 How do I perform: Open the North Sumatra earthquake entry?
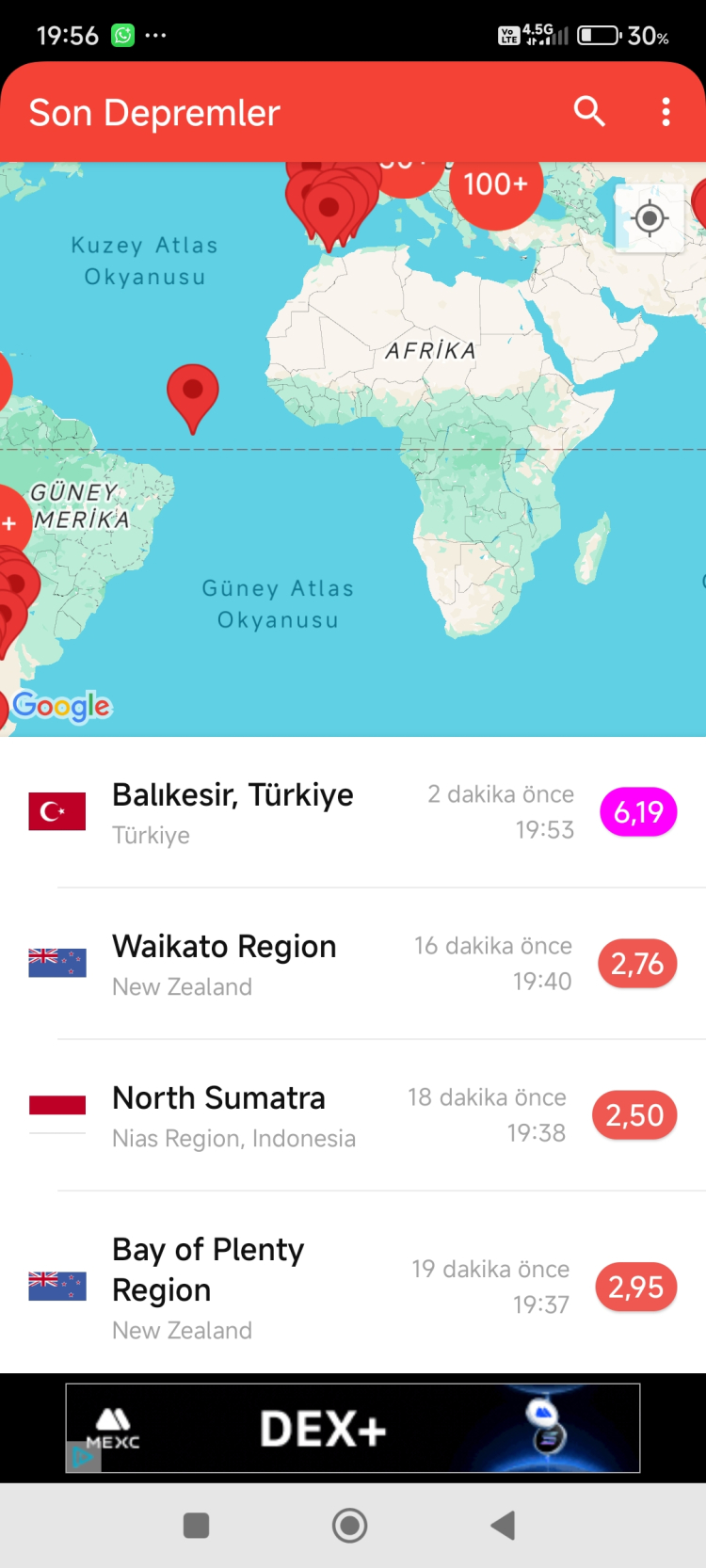coord(353,1115)
